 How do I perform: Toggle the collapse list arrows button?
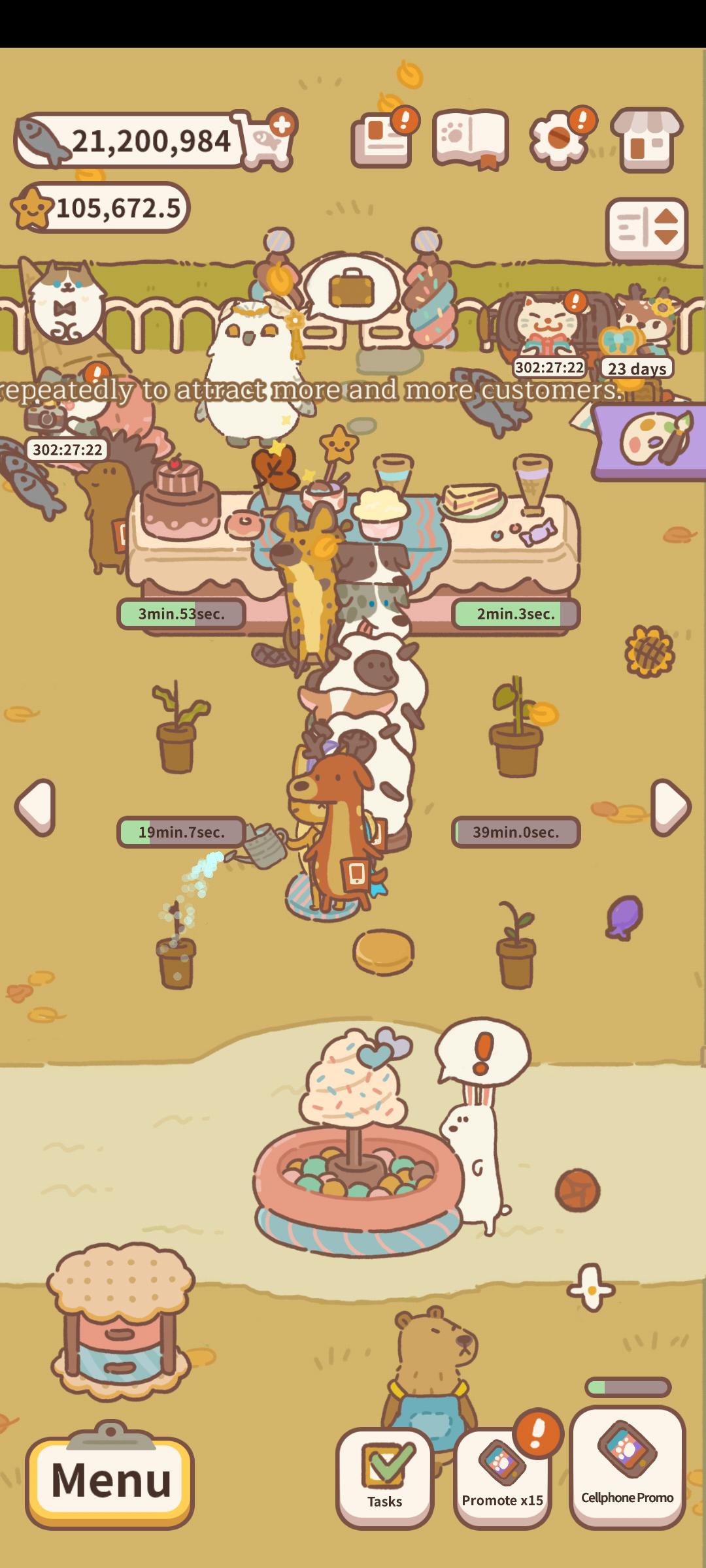(647, 229)
